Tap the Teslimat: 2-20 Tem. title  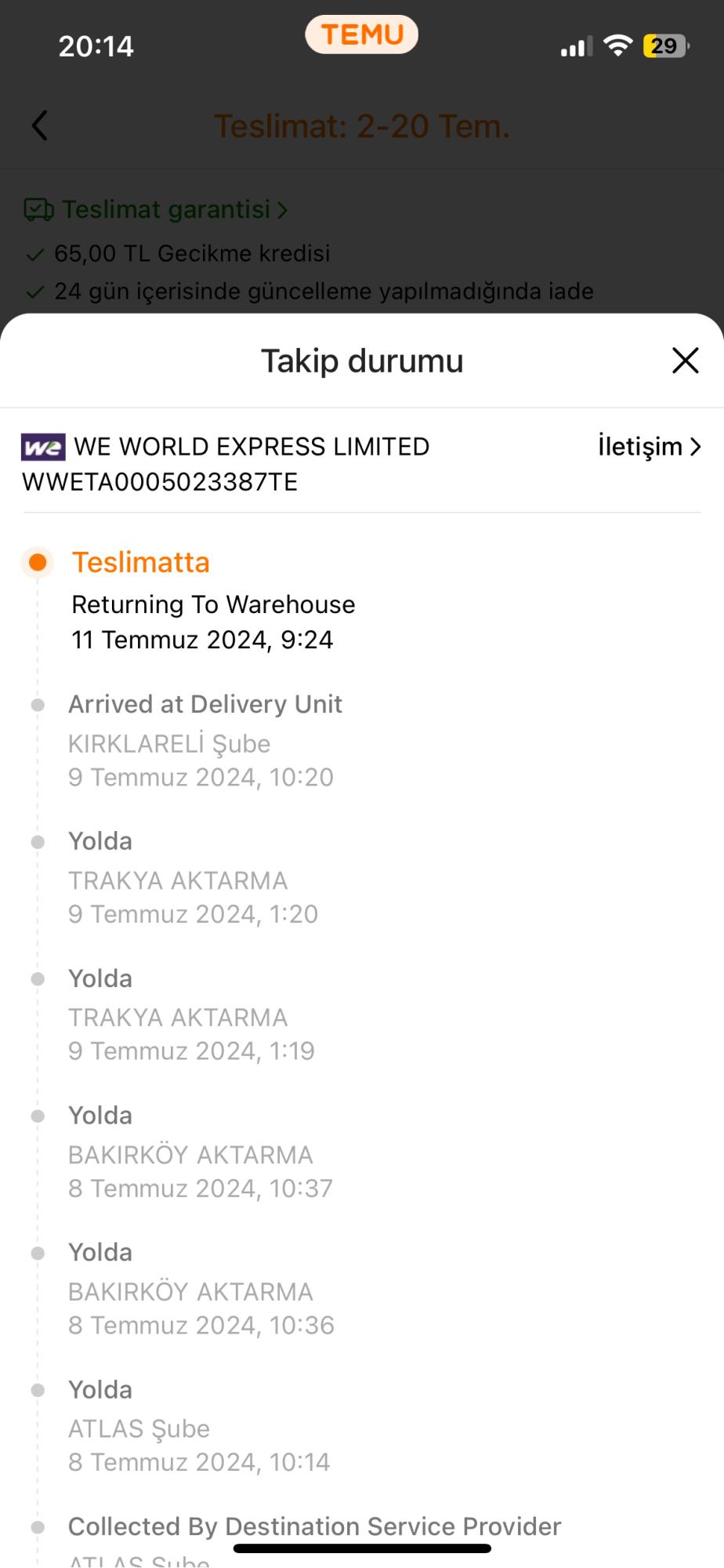coord(361,125)
